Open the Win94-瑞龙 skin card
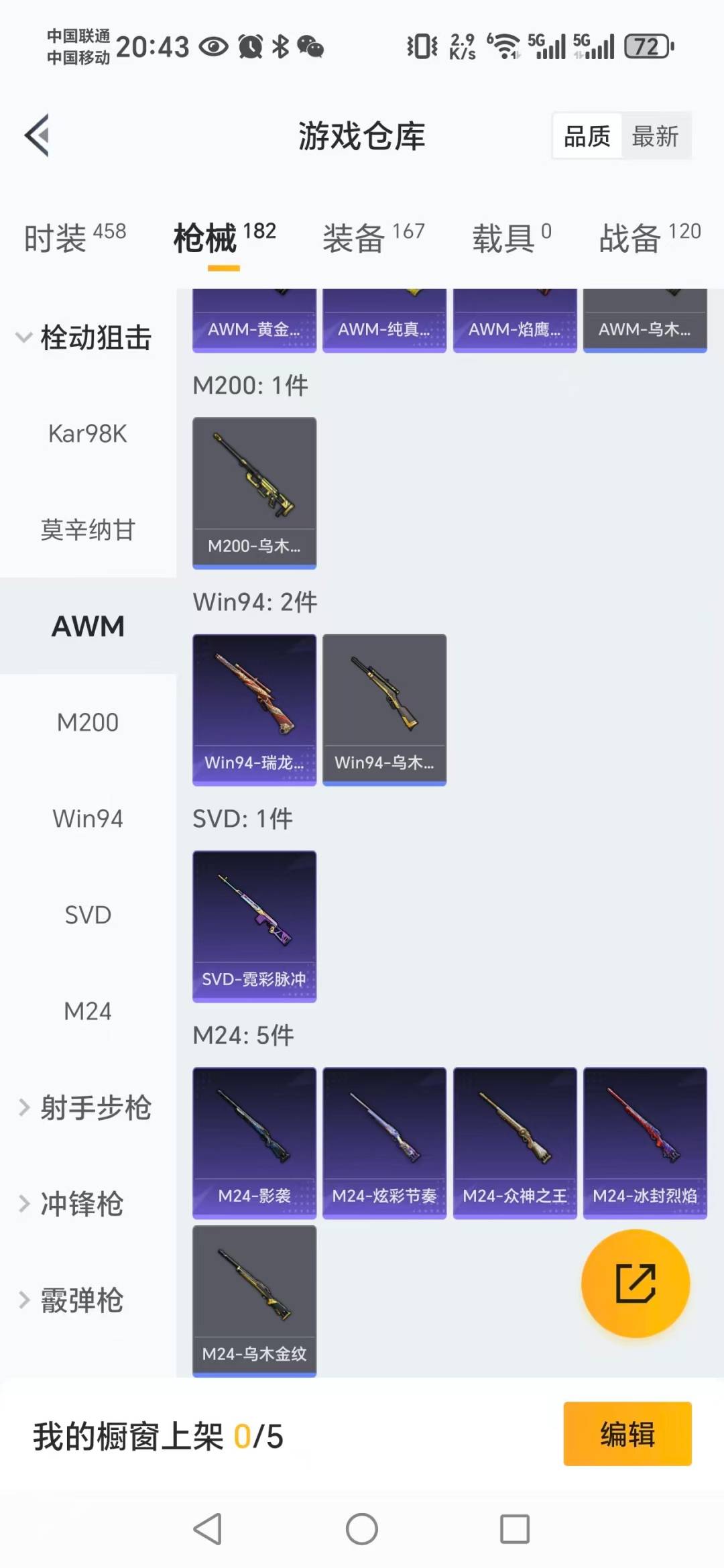This screenshot has height=1568, width=724. coord(254,710)
